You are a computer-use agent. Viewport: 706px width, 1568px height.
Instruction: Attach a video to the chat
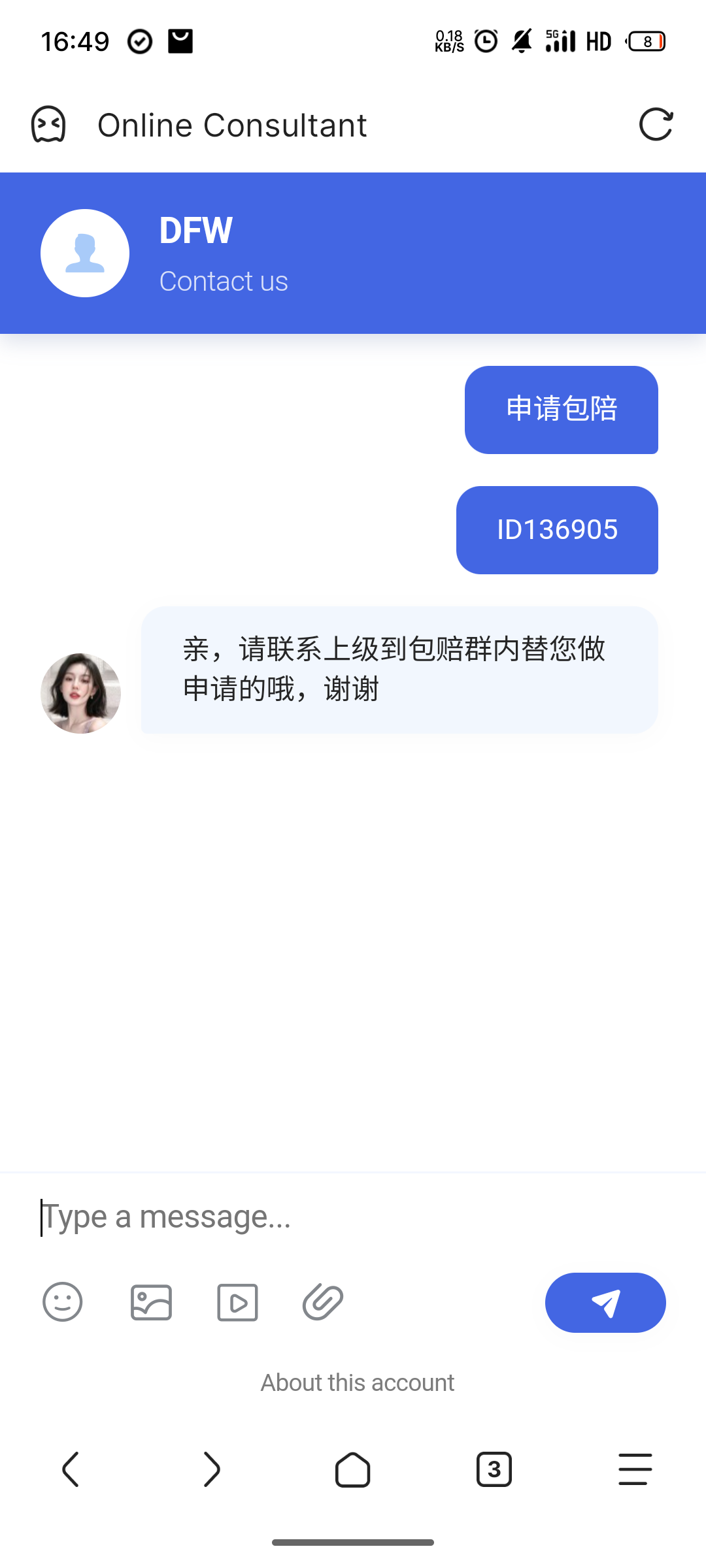click(x=237, y=1302)
